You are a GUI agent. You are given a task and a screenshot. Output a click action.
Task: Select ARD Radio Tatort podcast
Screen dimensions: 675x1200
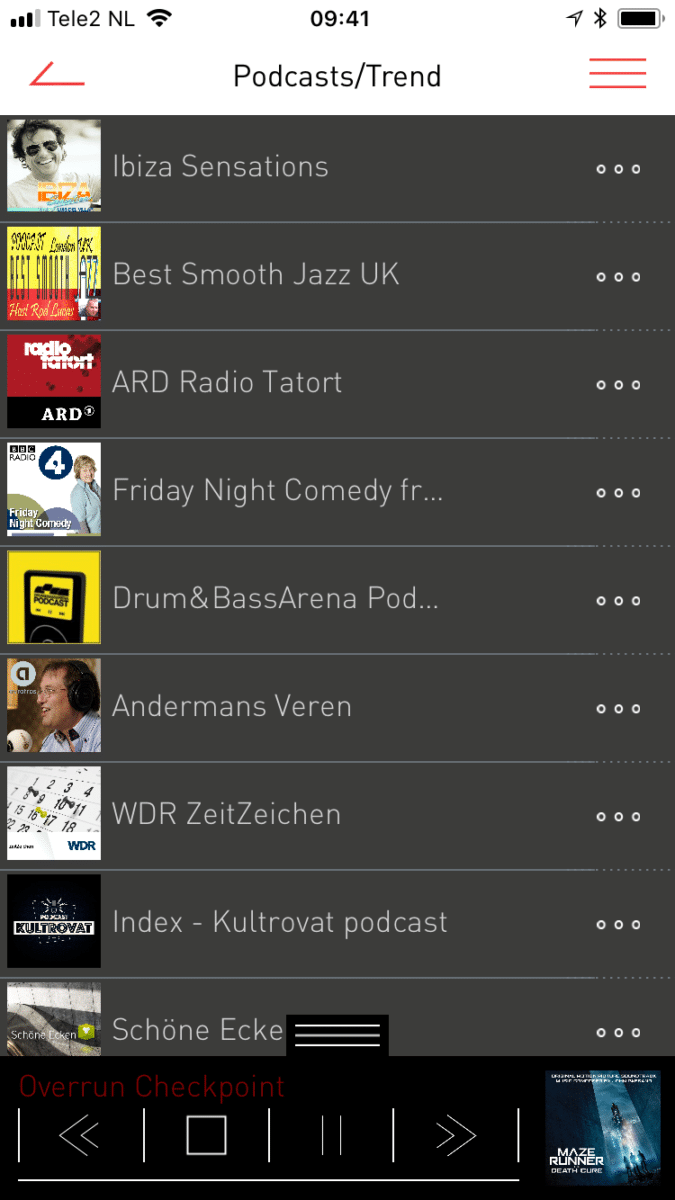pyautogui.click(x=337, y=384)
